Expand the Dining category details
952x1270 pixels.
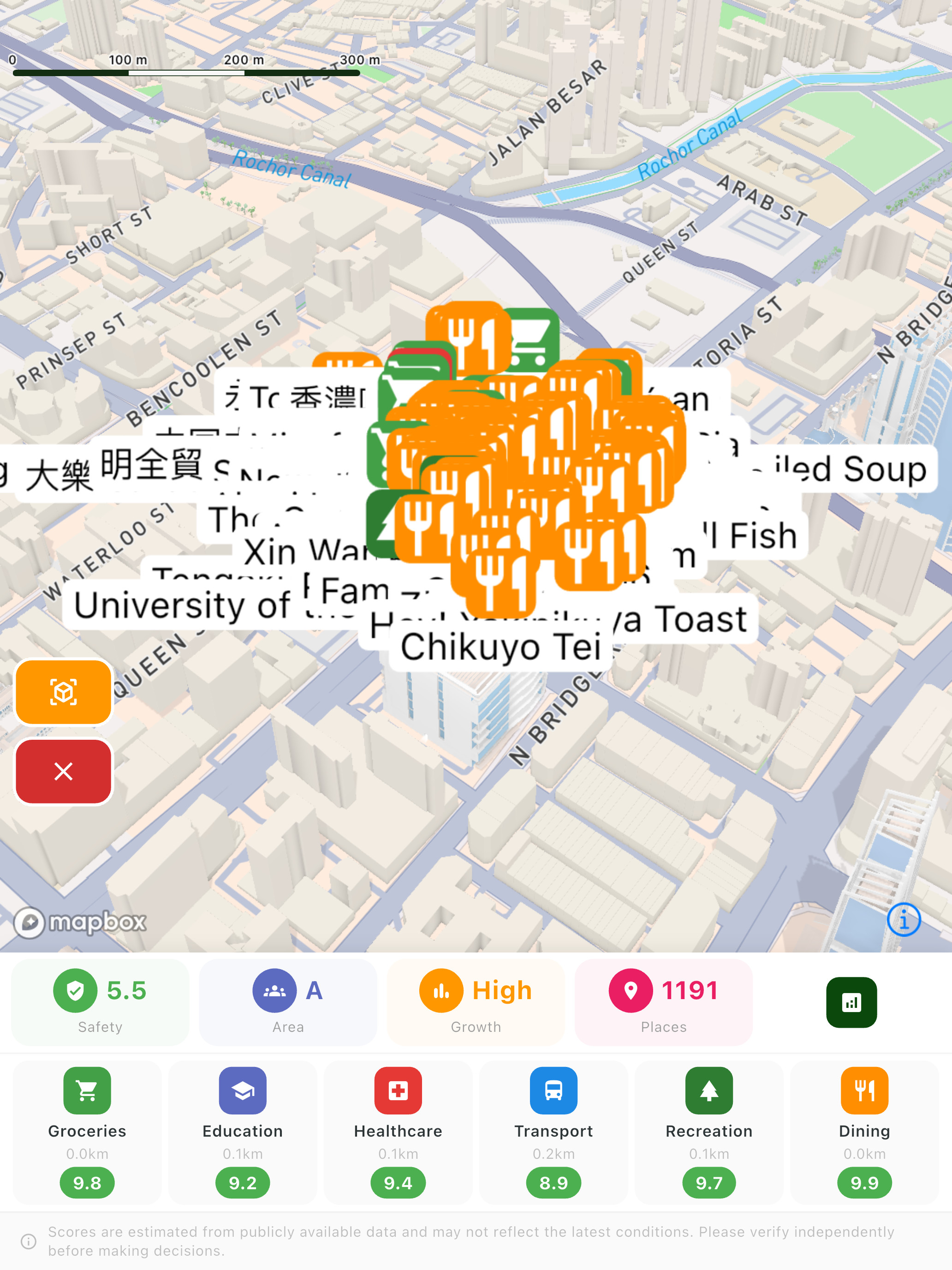pyautogui.click(x=864, y=1131)
